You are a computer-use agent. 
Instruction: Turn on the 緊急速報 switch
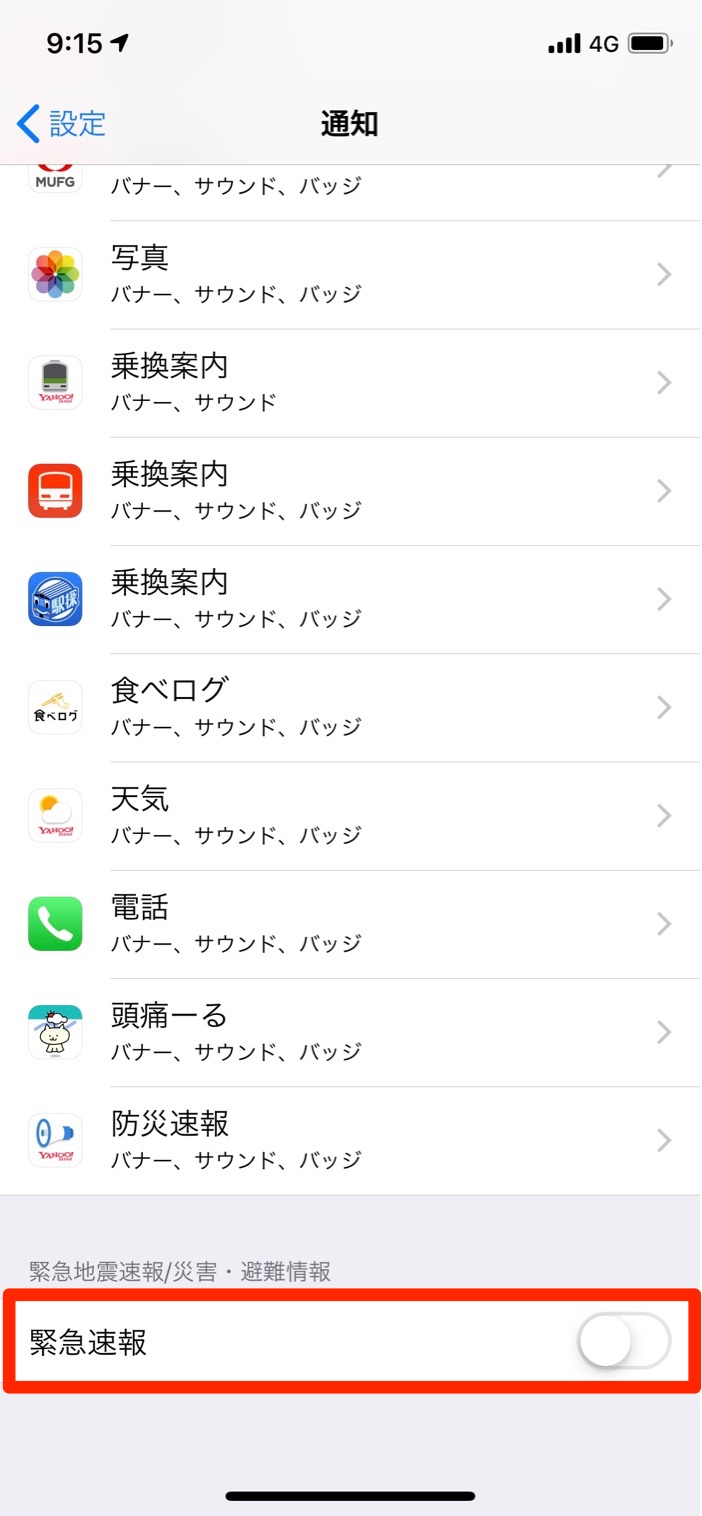point(623,1341)
